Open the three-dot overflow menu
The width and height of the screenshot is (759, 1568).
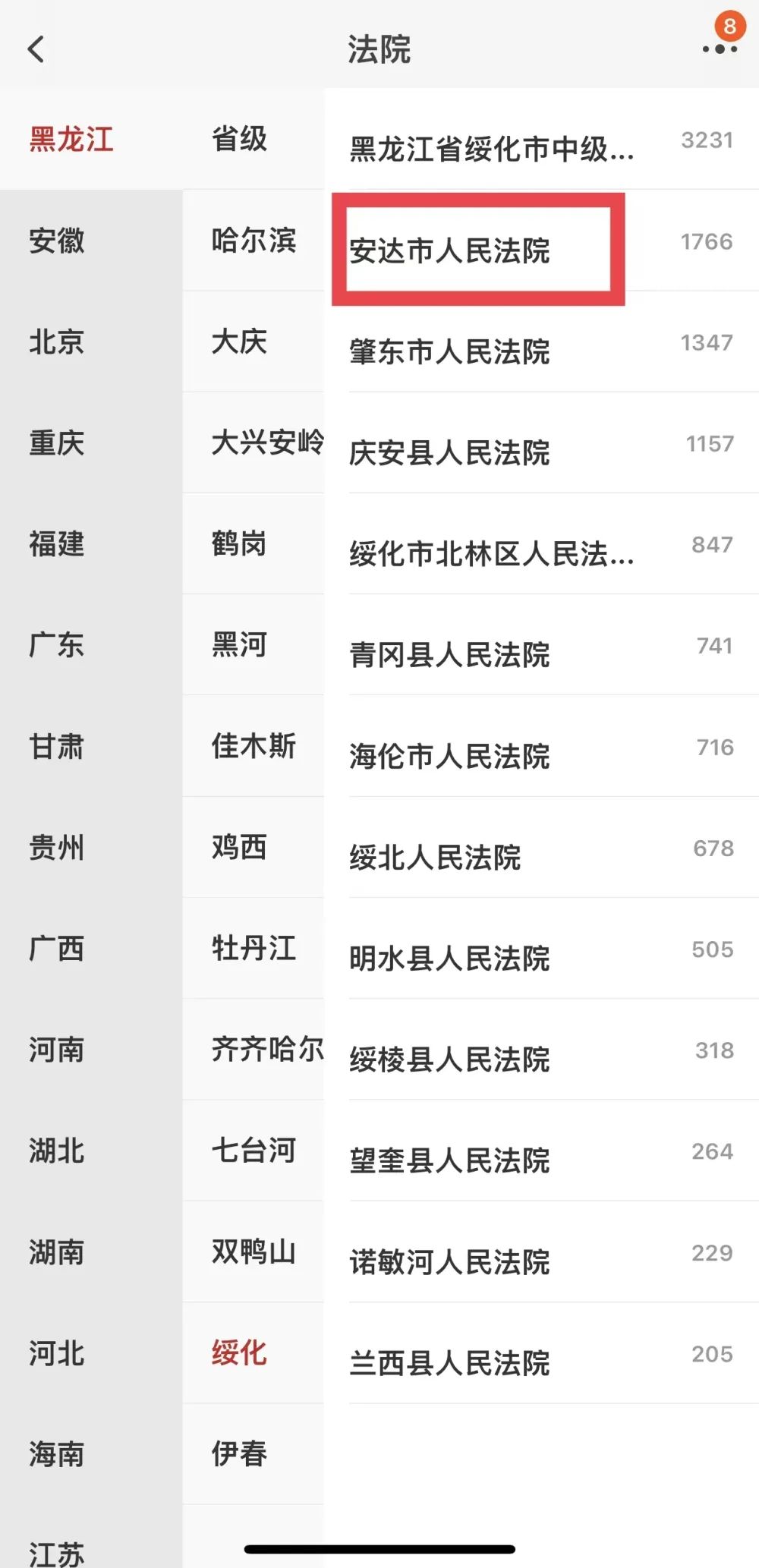coord(719,49)
